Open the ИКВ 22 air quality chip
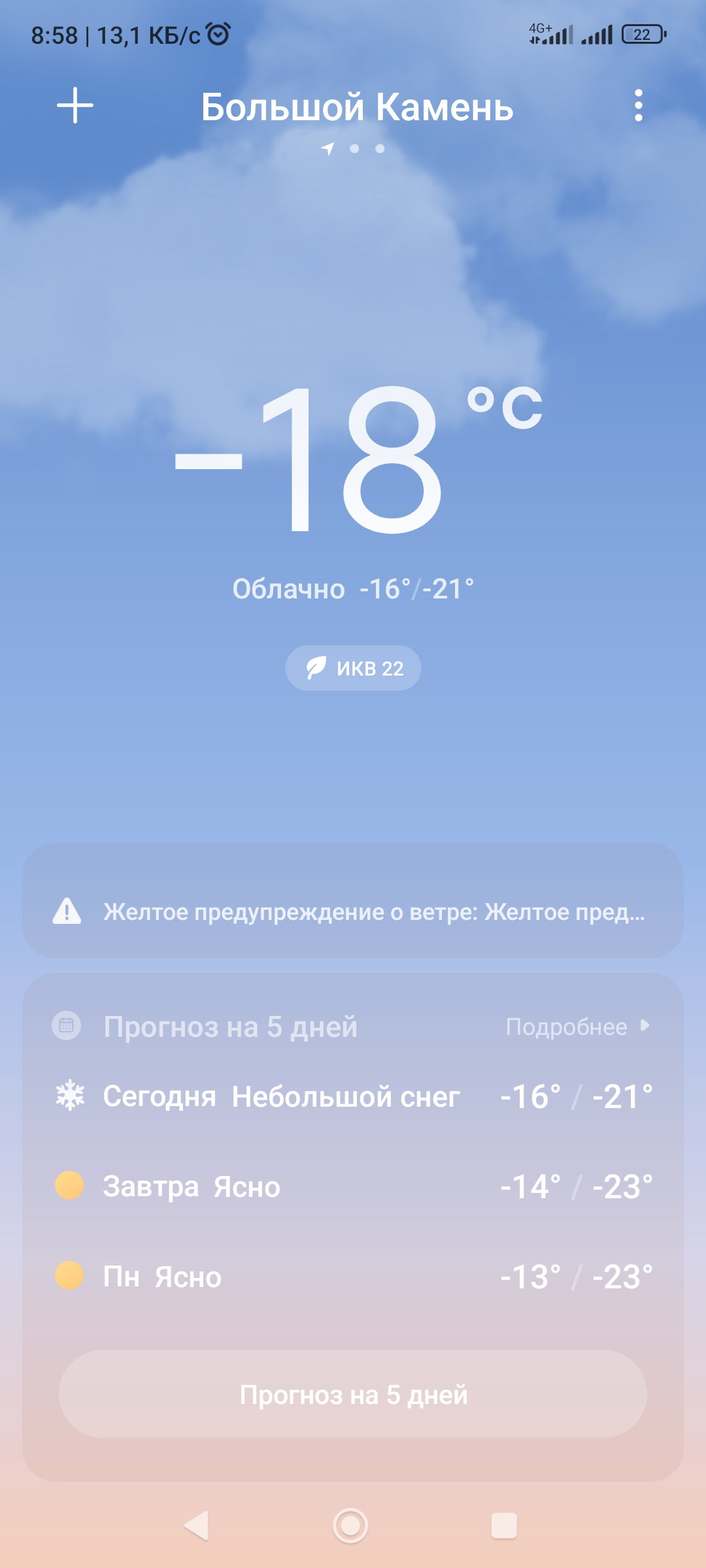This screenshot has width=706, height=1568. point(353,668)
